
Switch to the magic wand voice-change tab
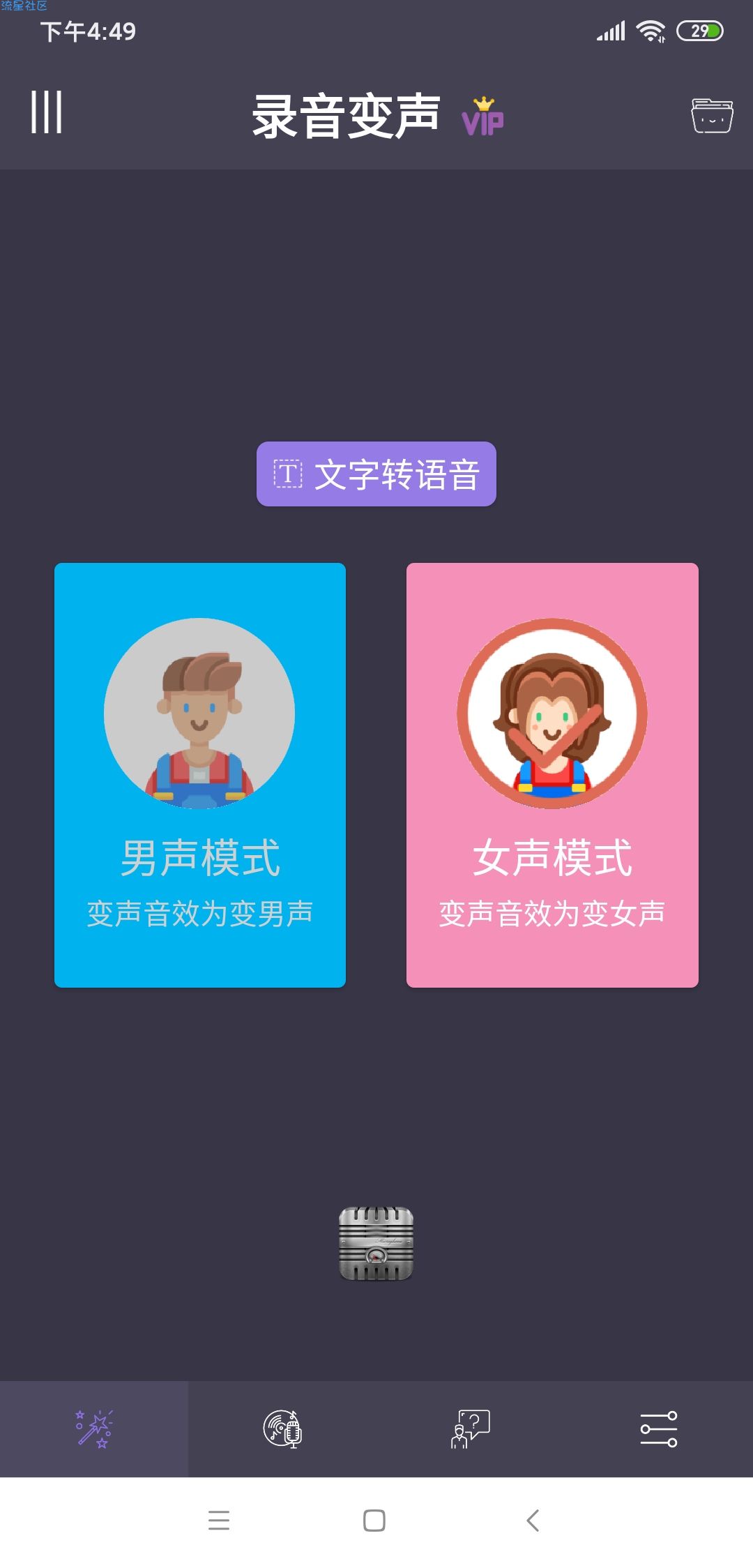tap(94, 1428)
